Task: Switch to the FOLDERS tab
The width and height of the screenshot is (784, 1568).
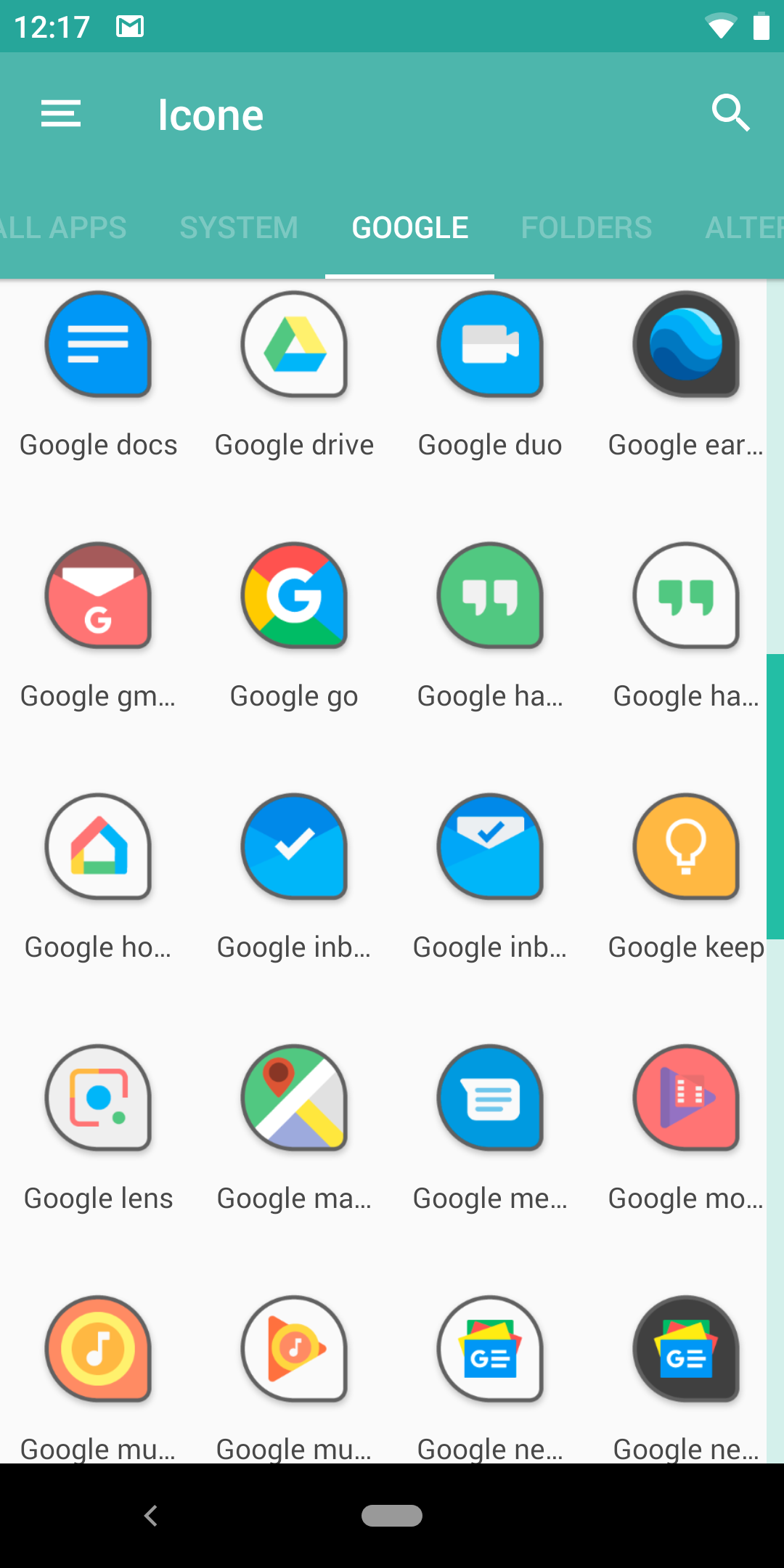Action: click(587, 228)
